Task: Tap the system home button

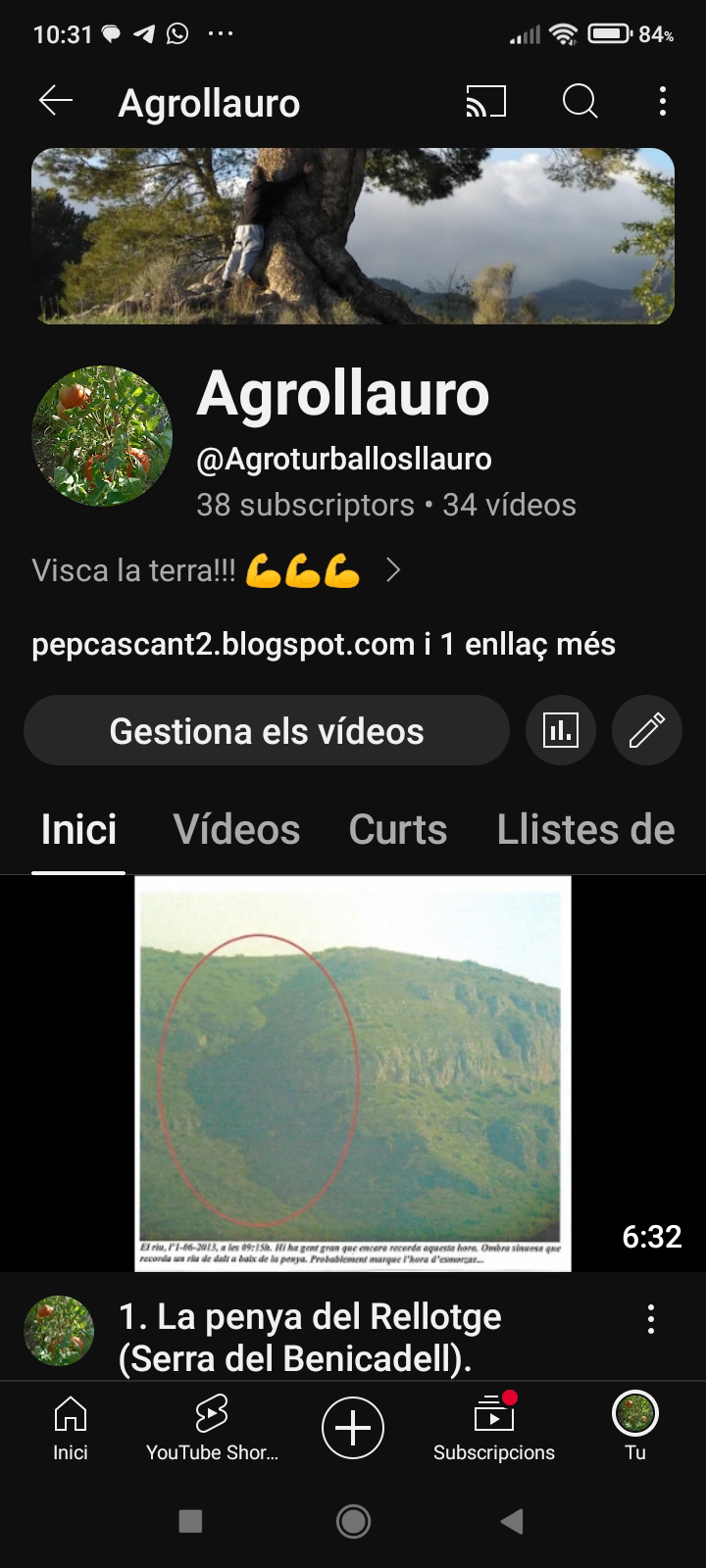Action: point(353,1521)
